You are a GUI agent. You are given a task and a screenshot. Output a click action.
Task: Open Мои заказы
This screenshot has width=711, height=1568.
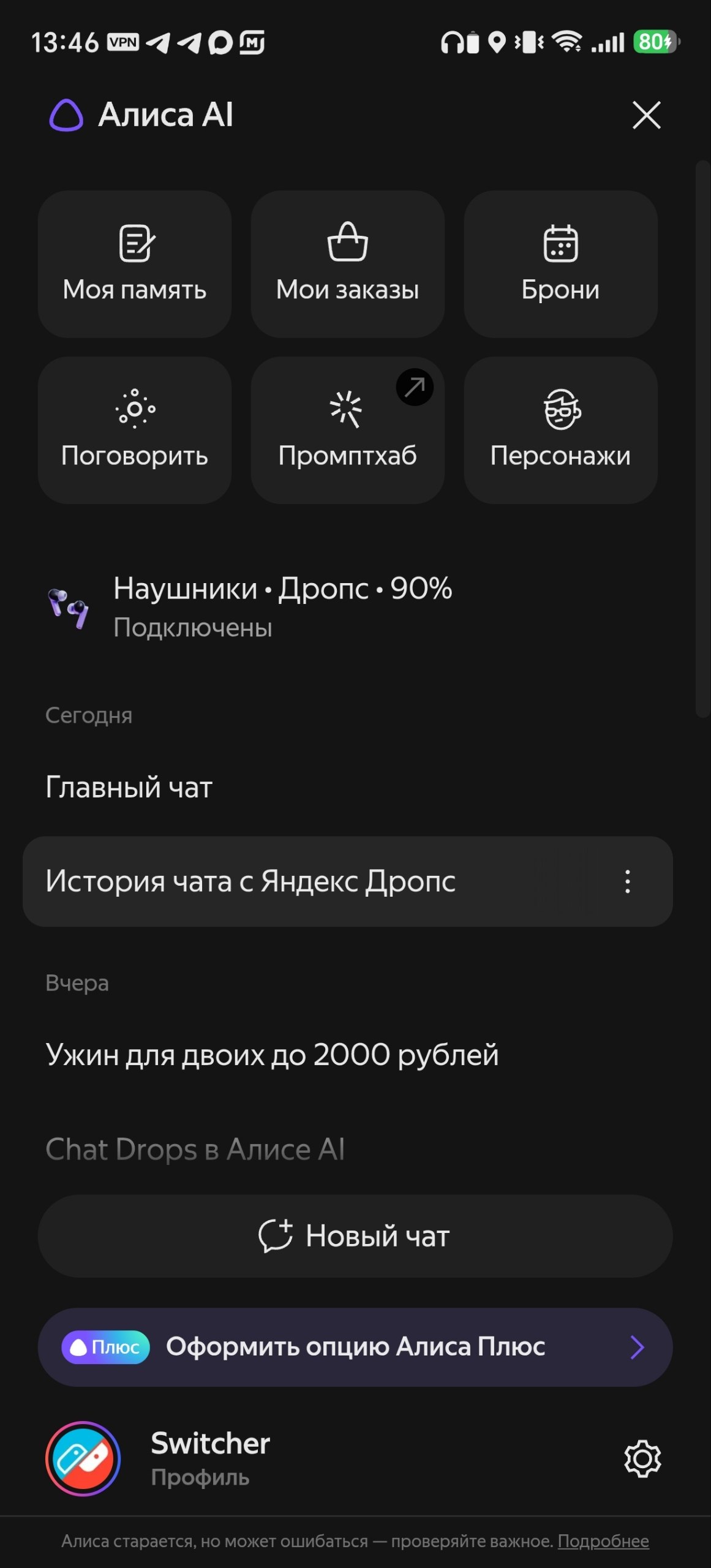point(347,264)
